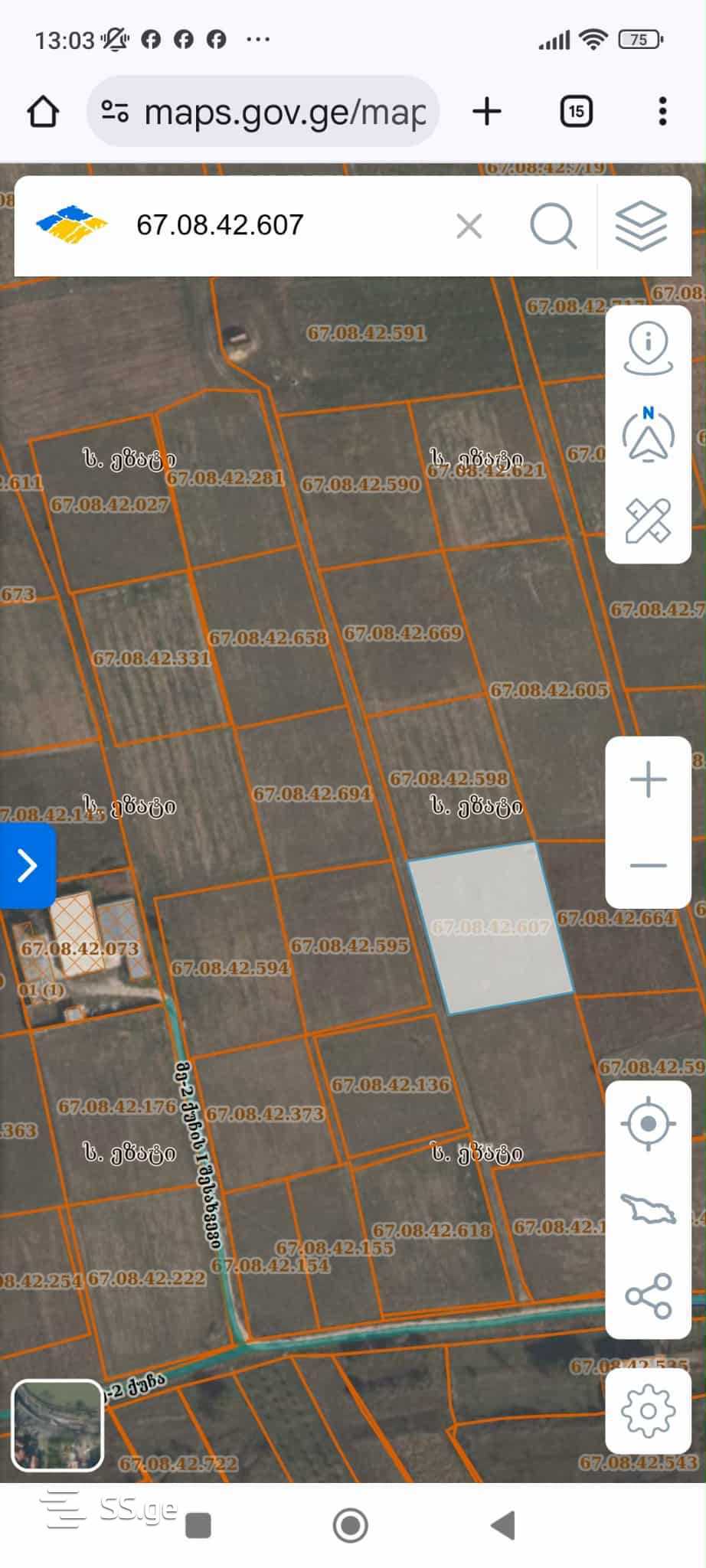Activate the parcel info identify tool

648,350
